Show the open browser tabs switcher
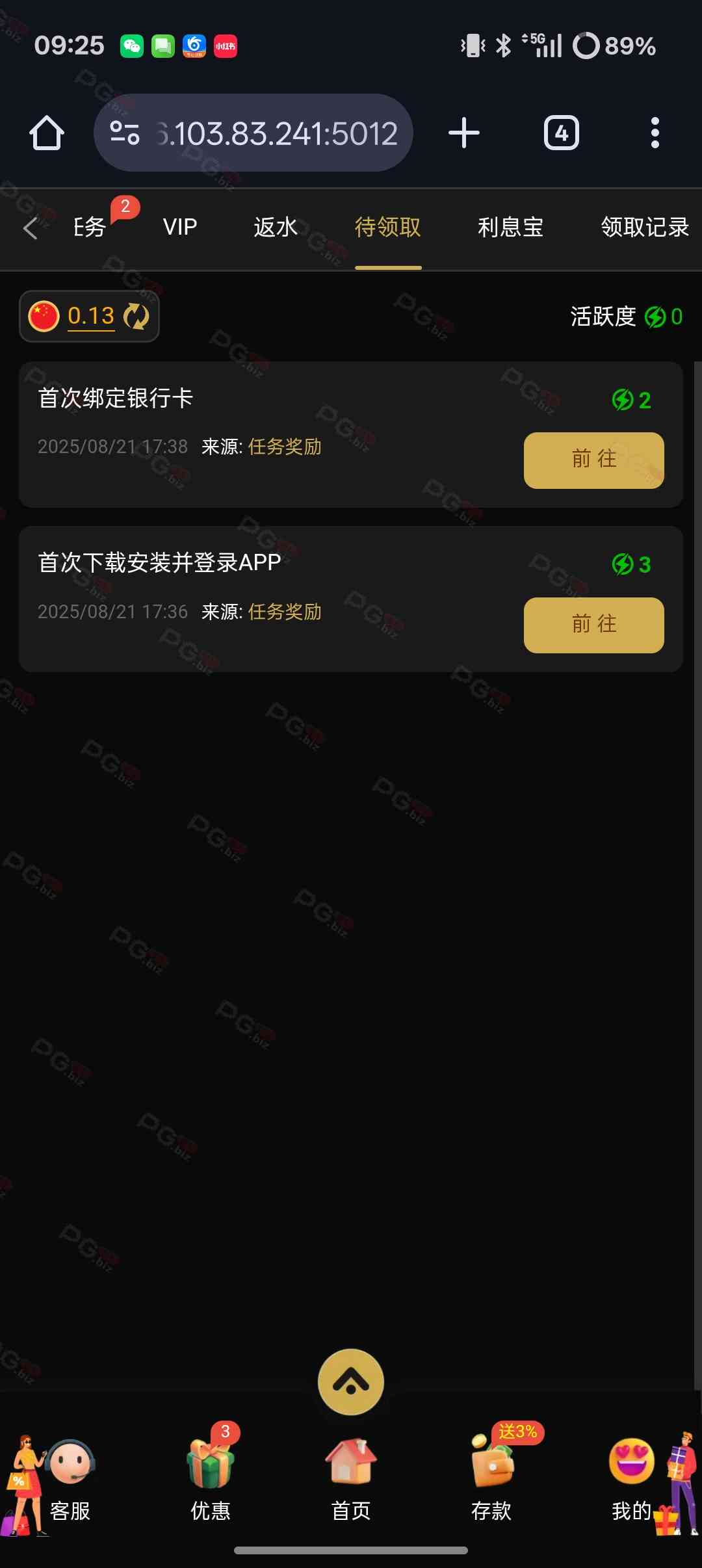This screenshot has height=1568, width=702. click(x=561, y=133)
